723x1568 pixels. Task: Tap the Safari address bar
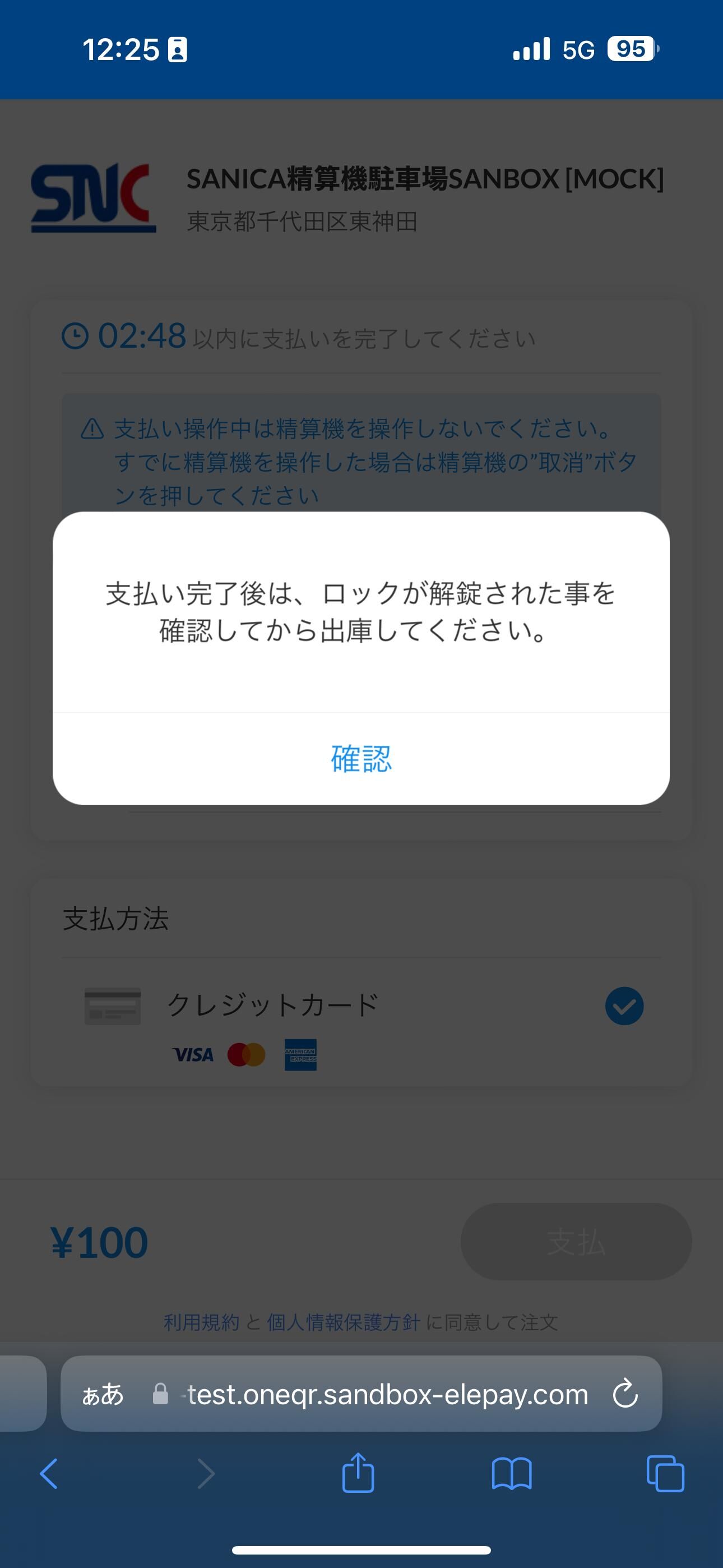387,1394
